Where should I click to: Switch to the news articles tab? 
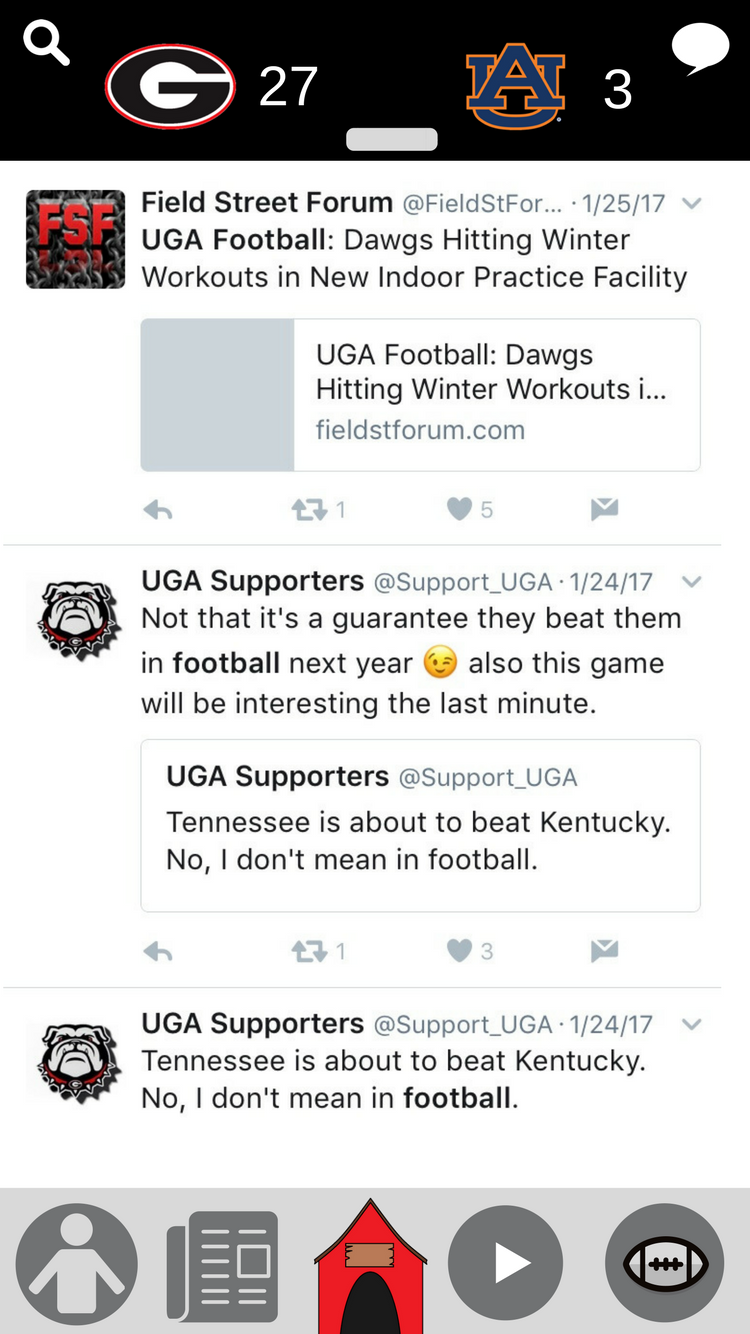tap(222, 1265)
